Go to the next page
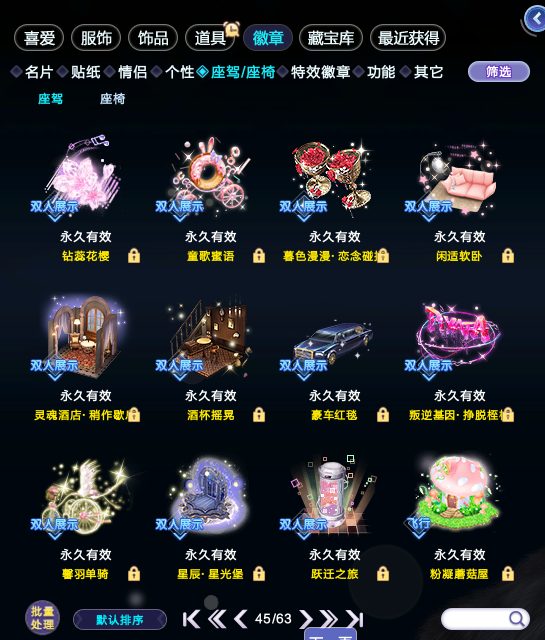The image size is (545, 640). (x=305, y=619)
